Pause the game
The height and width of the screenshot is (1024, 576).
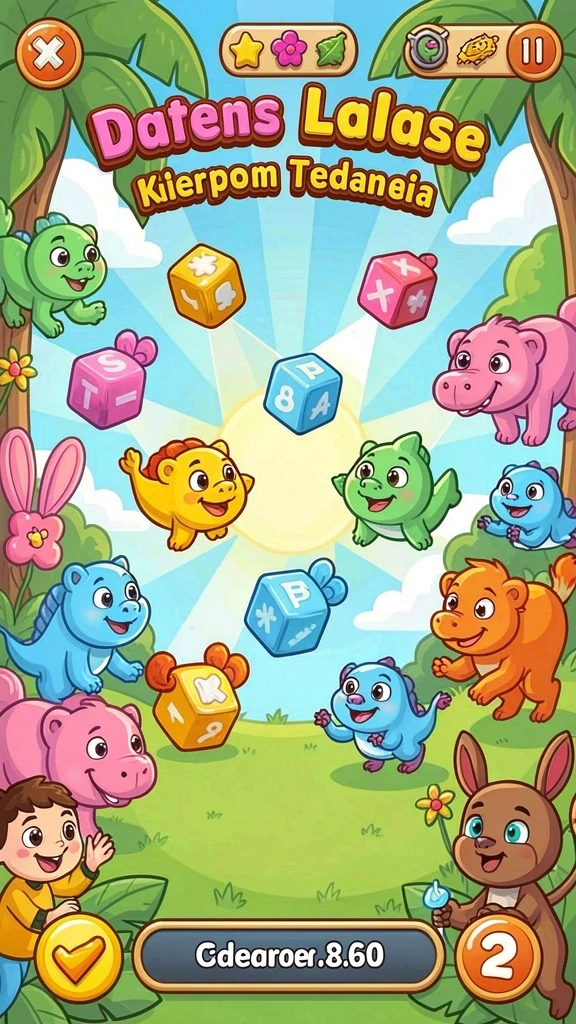(534, 52)
